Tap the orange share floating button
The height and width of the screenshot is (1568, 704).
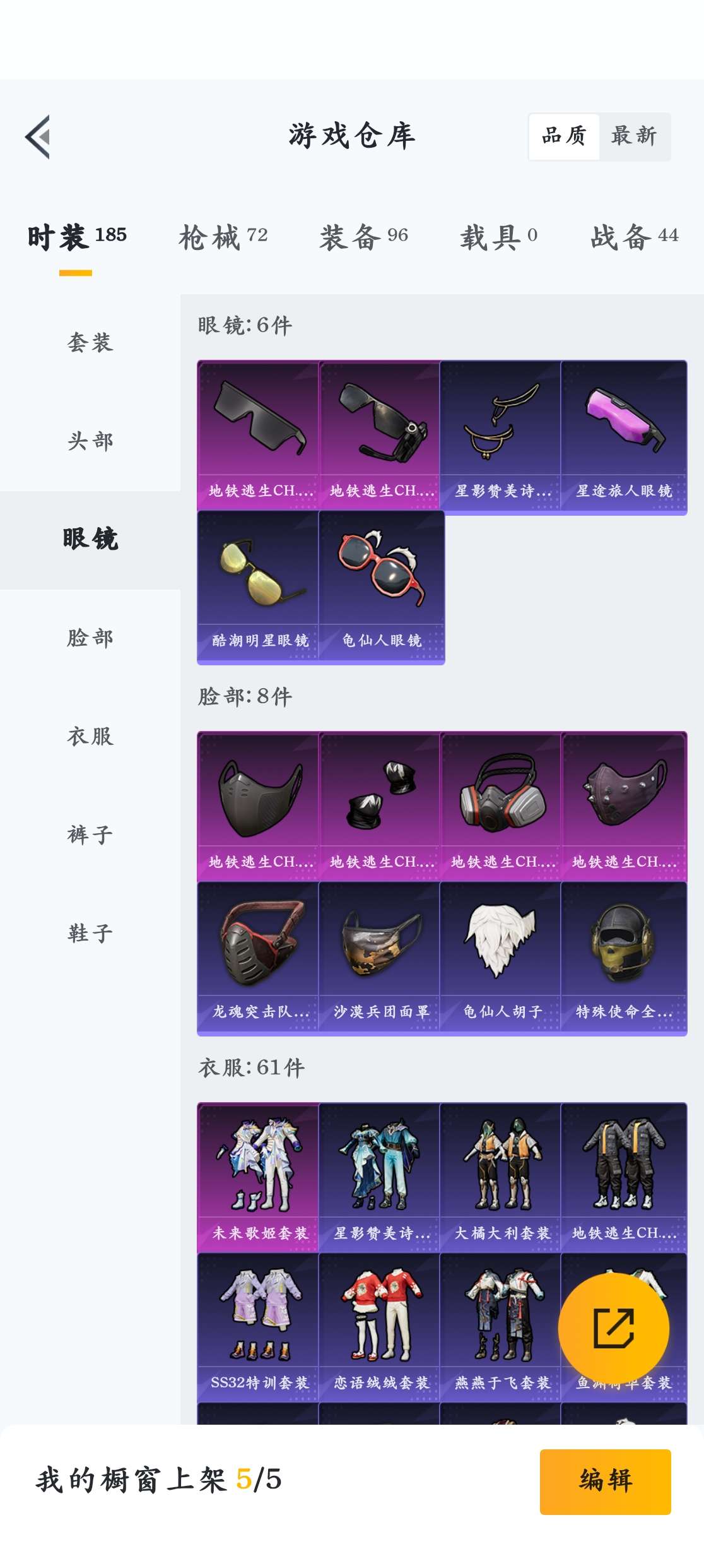[613, 1328]
